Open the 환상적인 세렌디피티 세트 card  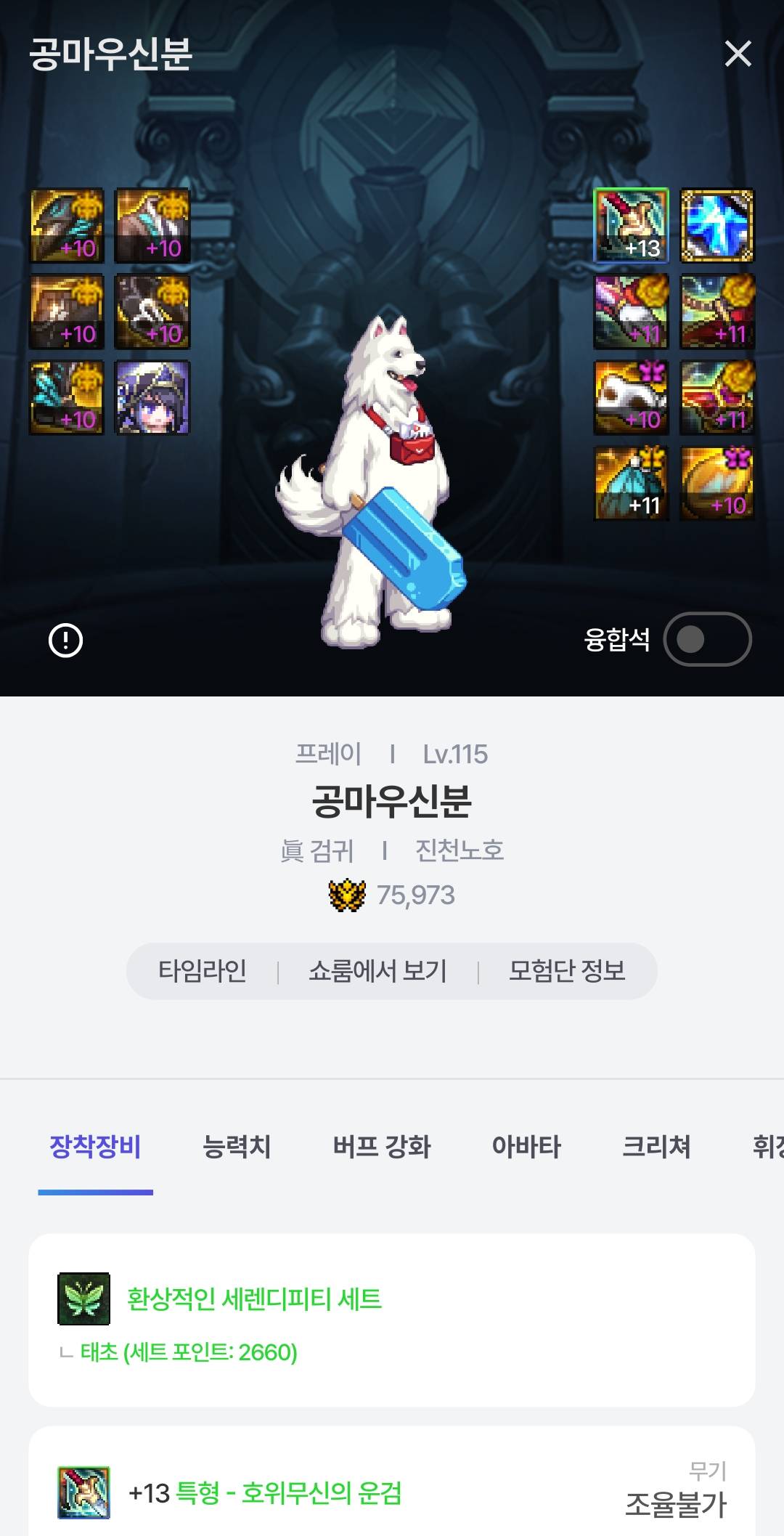click(391, 1319)
